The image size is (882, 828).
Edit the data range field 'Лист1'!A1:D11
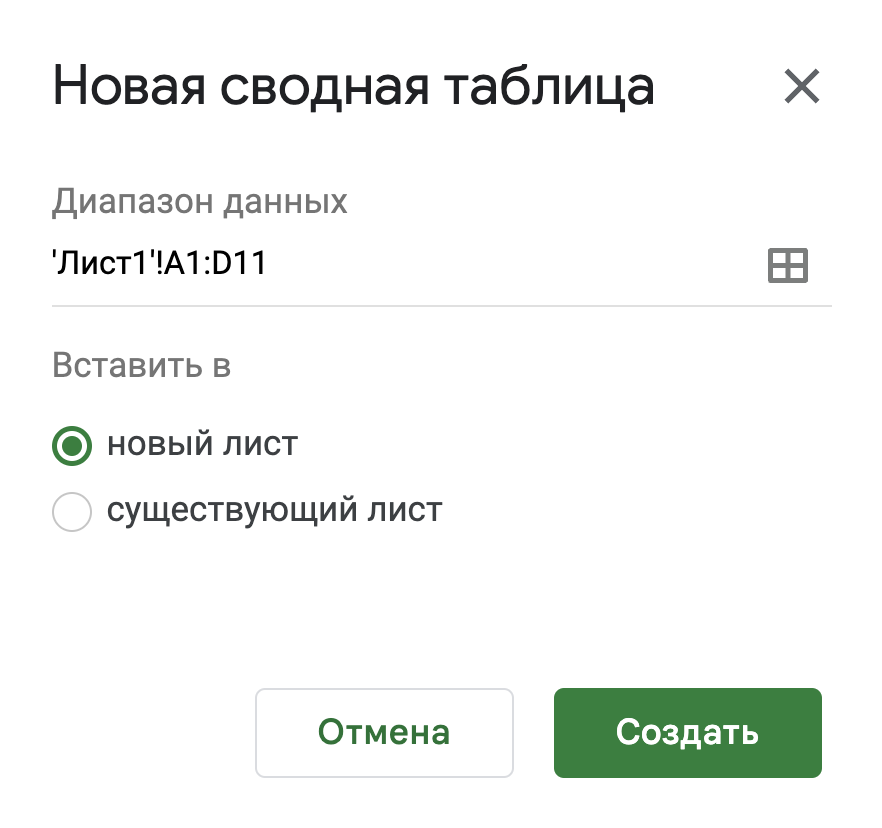coord(400,265)
